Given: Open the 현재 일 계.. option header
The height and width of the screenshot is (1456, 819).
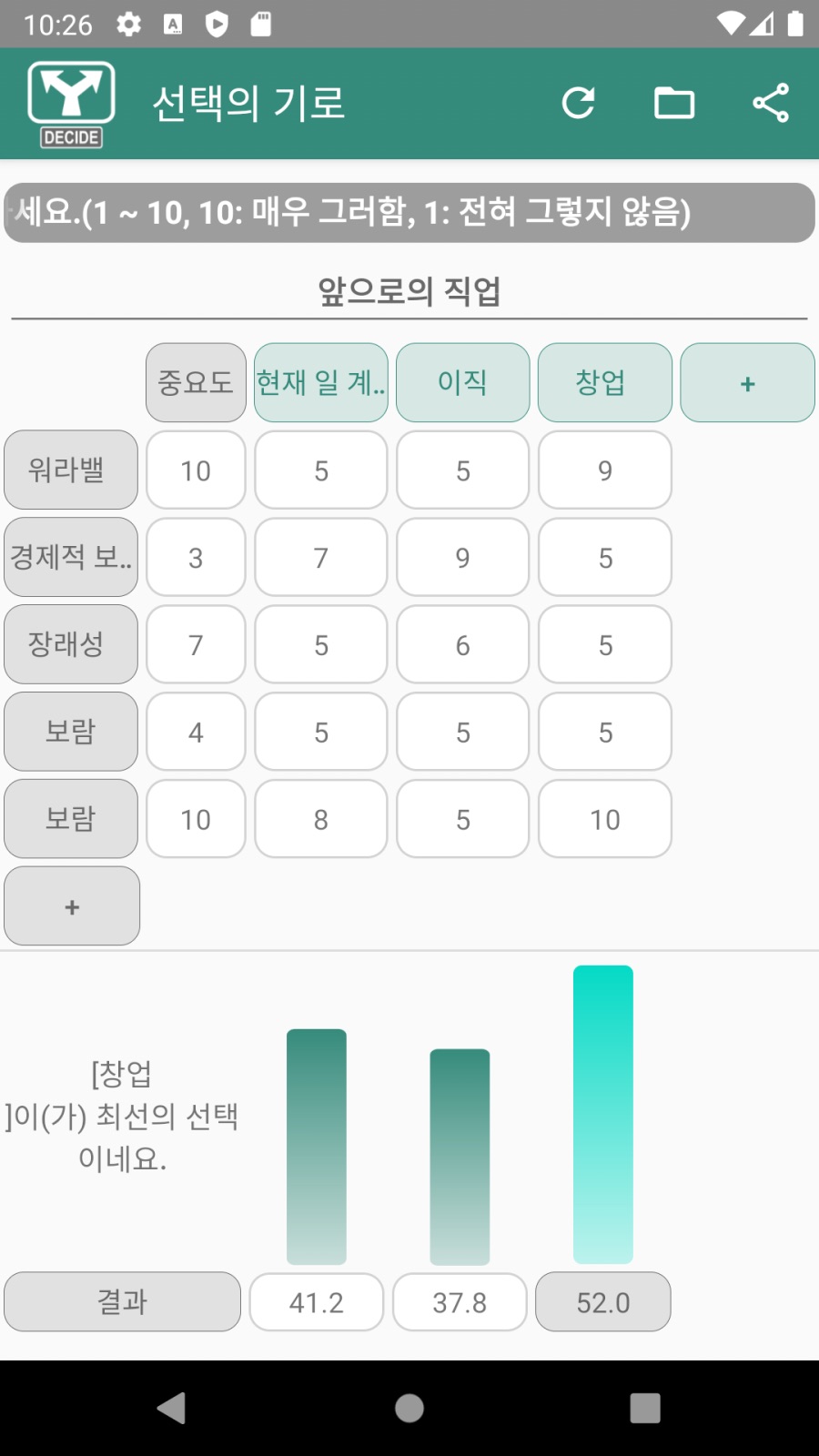Looking at the screenshot, I should [320, 383].
